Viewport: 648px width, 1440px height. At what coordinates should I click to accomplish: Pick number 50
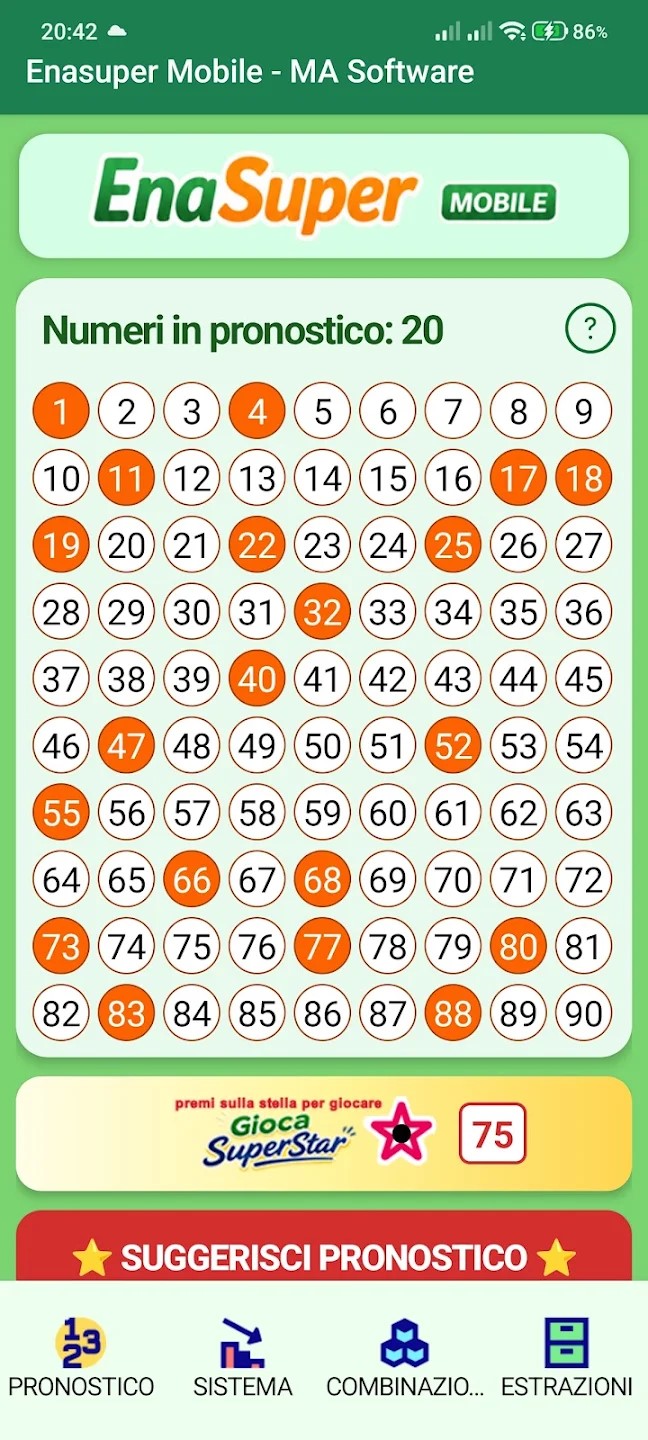click(x=322, y=746)
